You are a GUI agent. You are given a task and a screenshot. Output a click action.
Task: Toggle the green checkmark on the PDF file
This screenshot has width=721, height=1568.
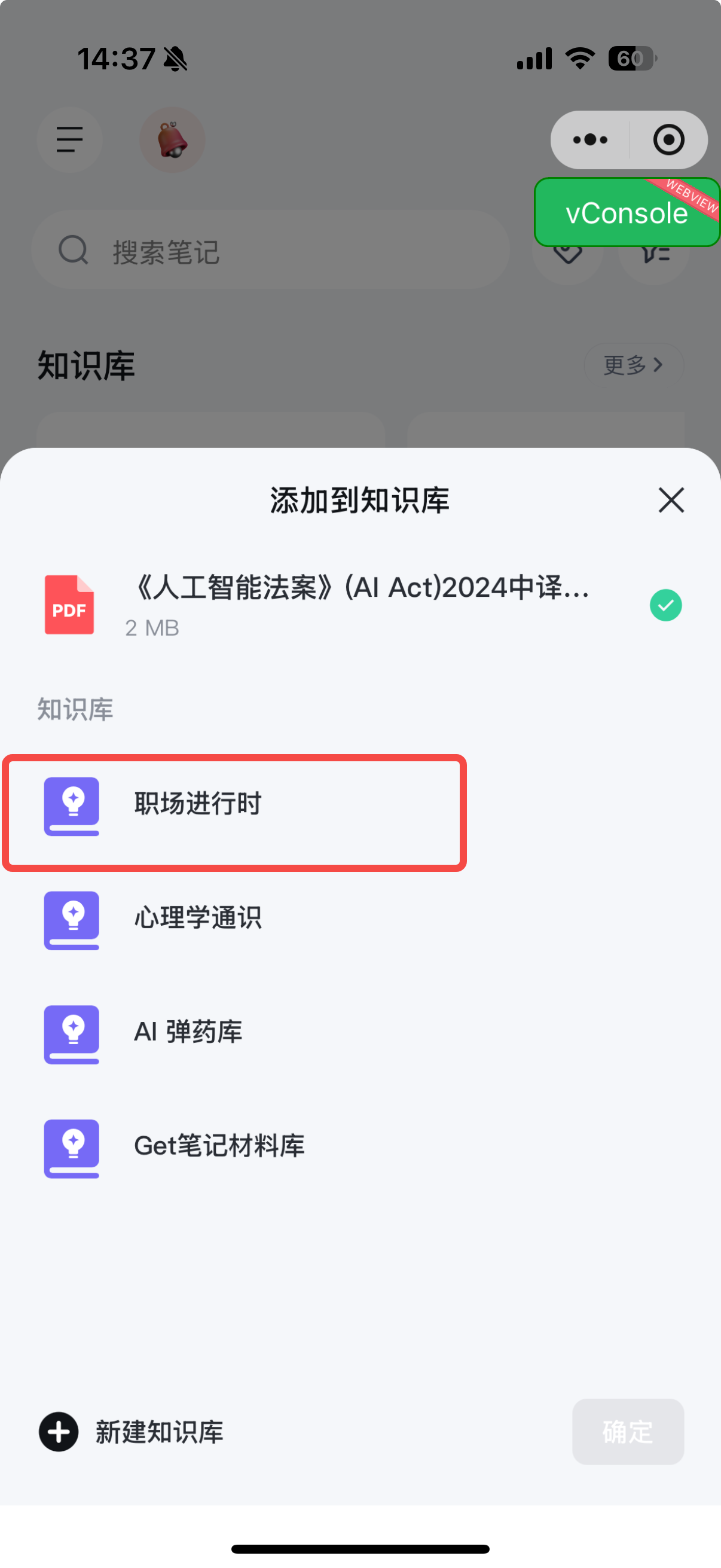(x=665, y=605)
